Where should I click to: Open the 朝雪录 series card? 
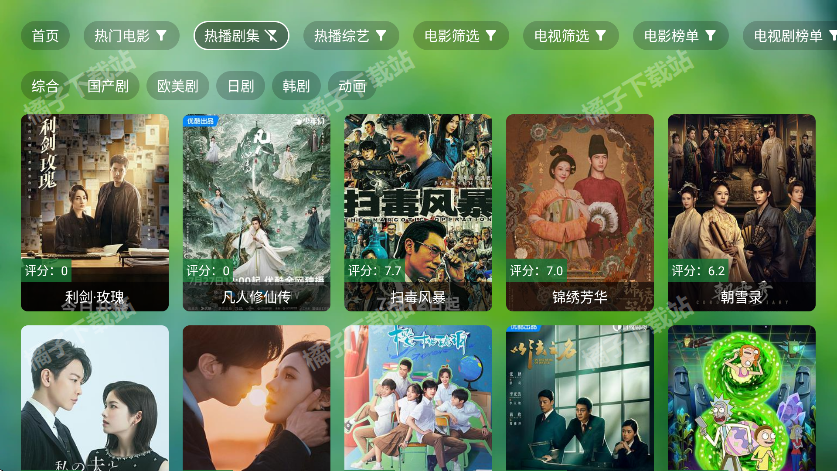741,212
